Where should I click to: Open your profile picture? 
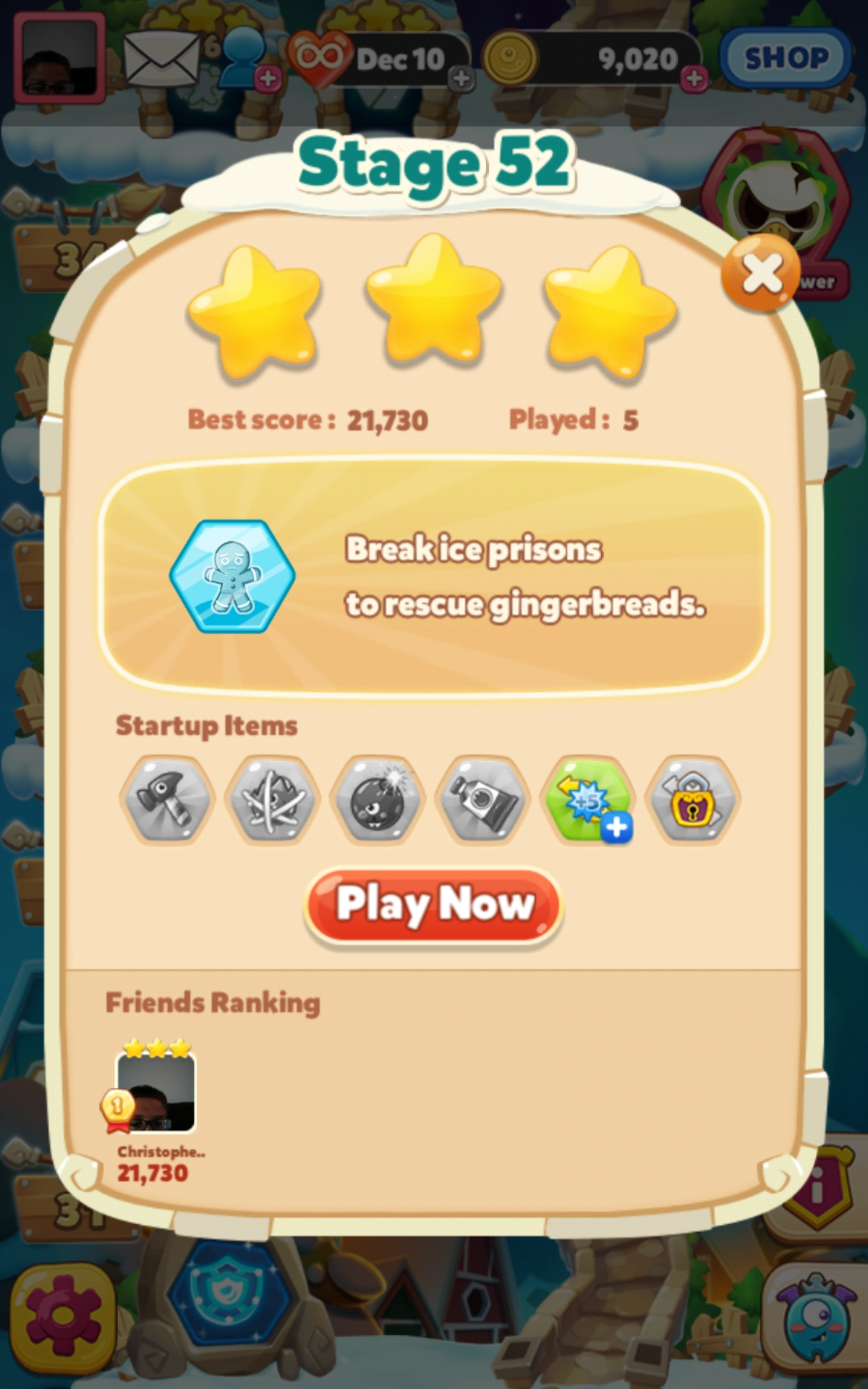59,58
